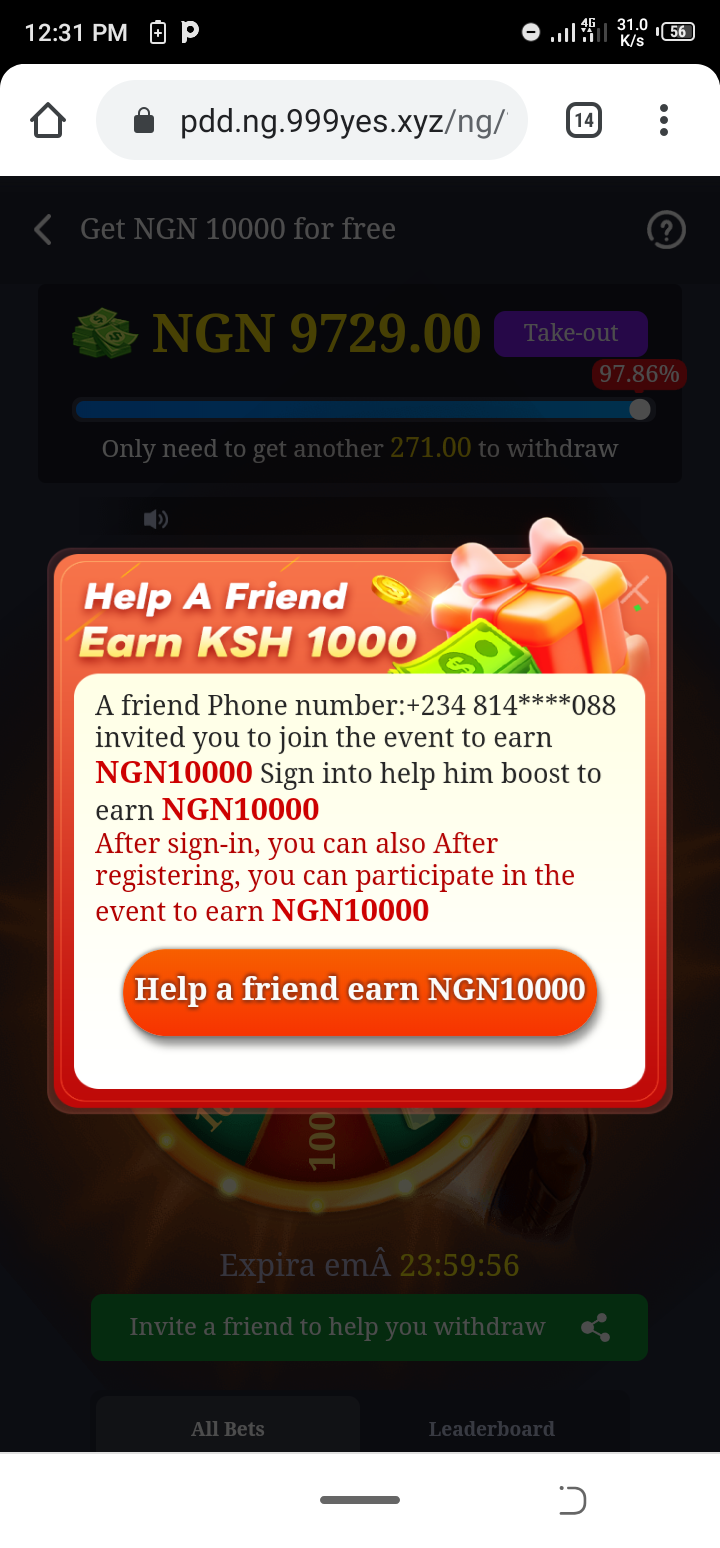Invite a friend to help you withdraw
The height and width of the screenshot is (1548, 720).
369,1327
